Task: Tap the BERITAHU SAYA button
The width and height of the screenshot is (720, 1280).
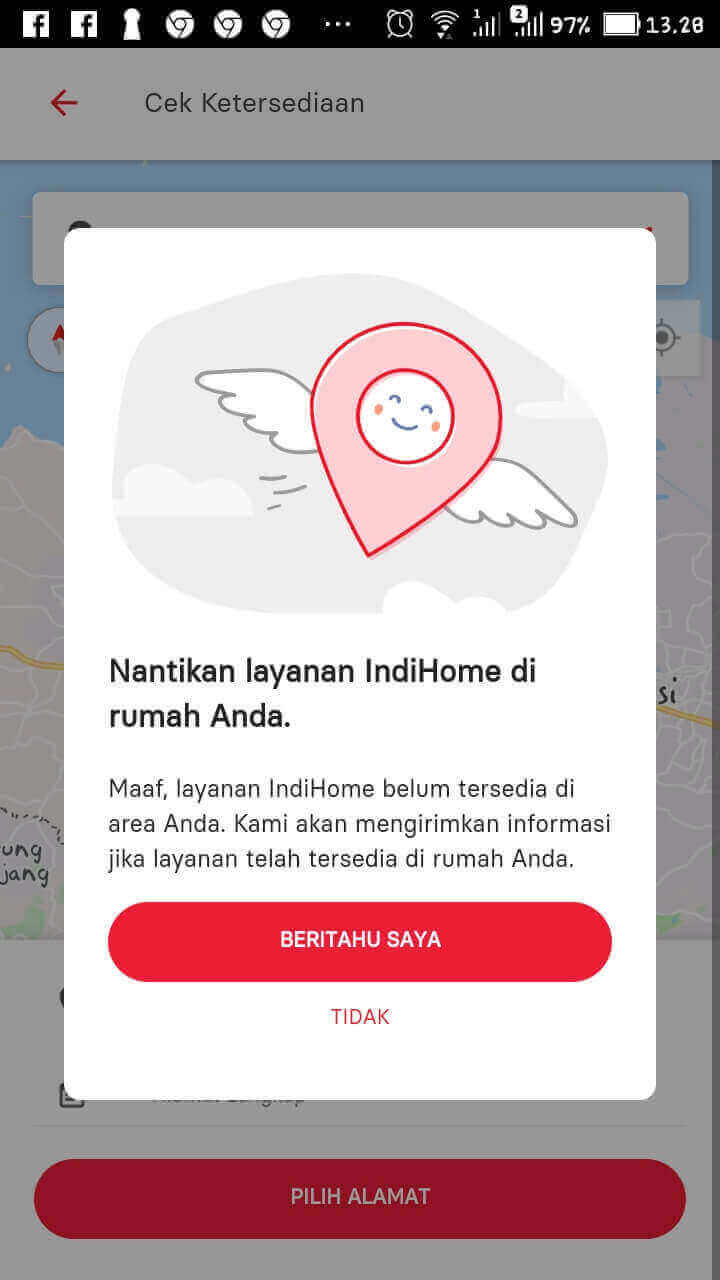Action: point(360,941)
